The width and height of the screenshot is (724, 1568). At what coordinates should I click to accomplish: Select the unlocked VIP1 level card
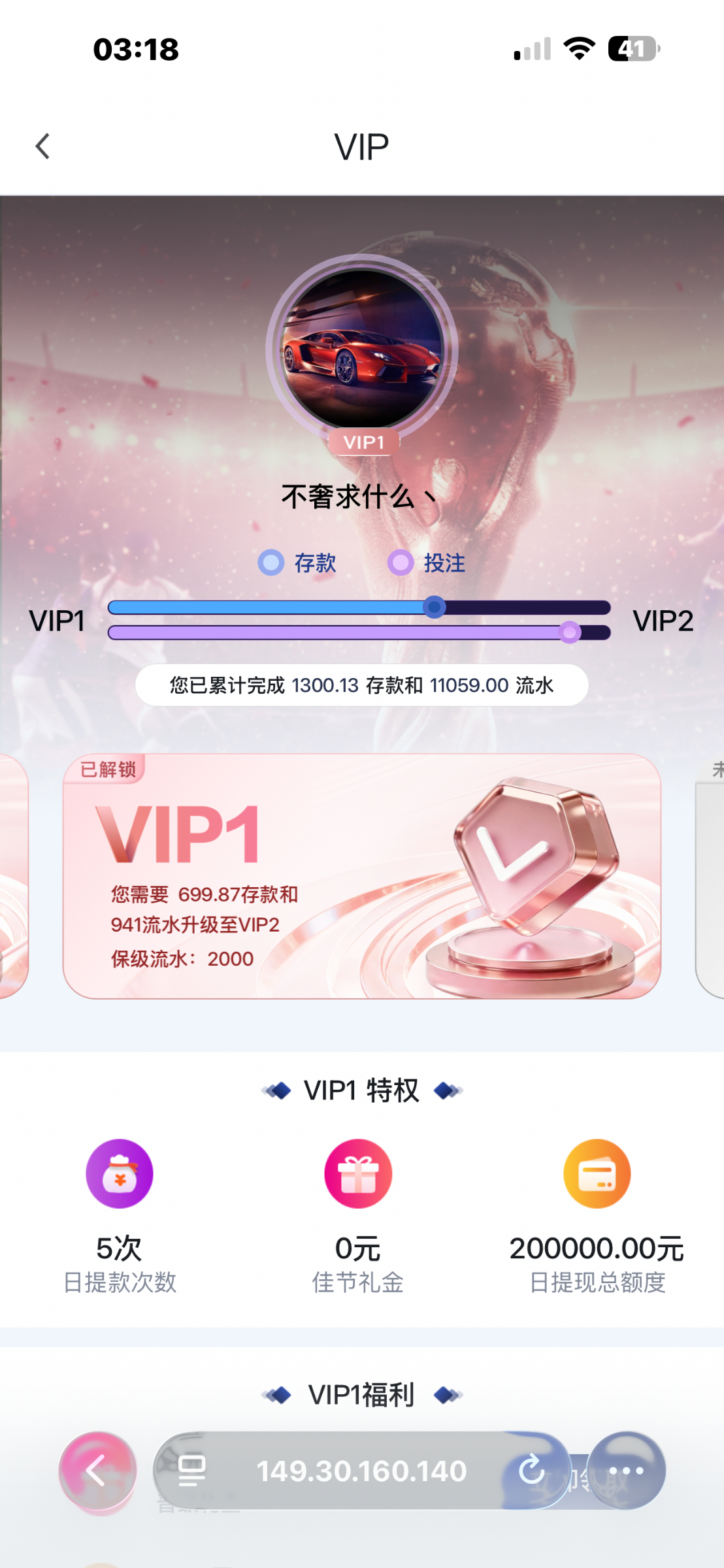click(x=361, y=876)
